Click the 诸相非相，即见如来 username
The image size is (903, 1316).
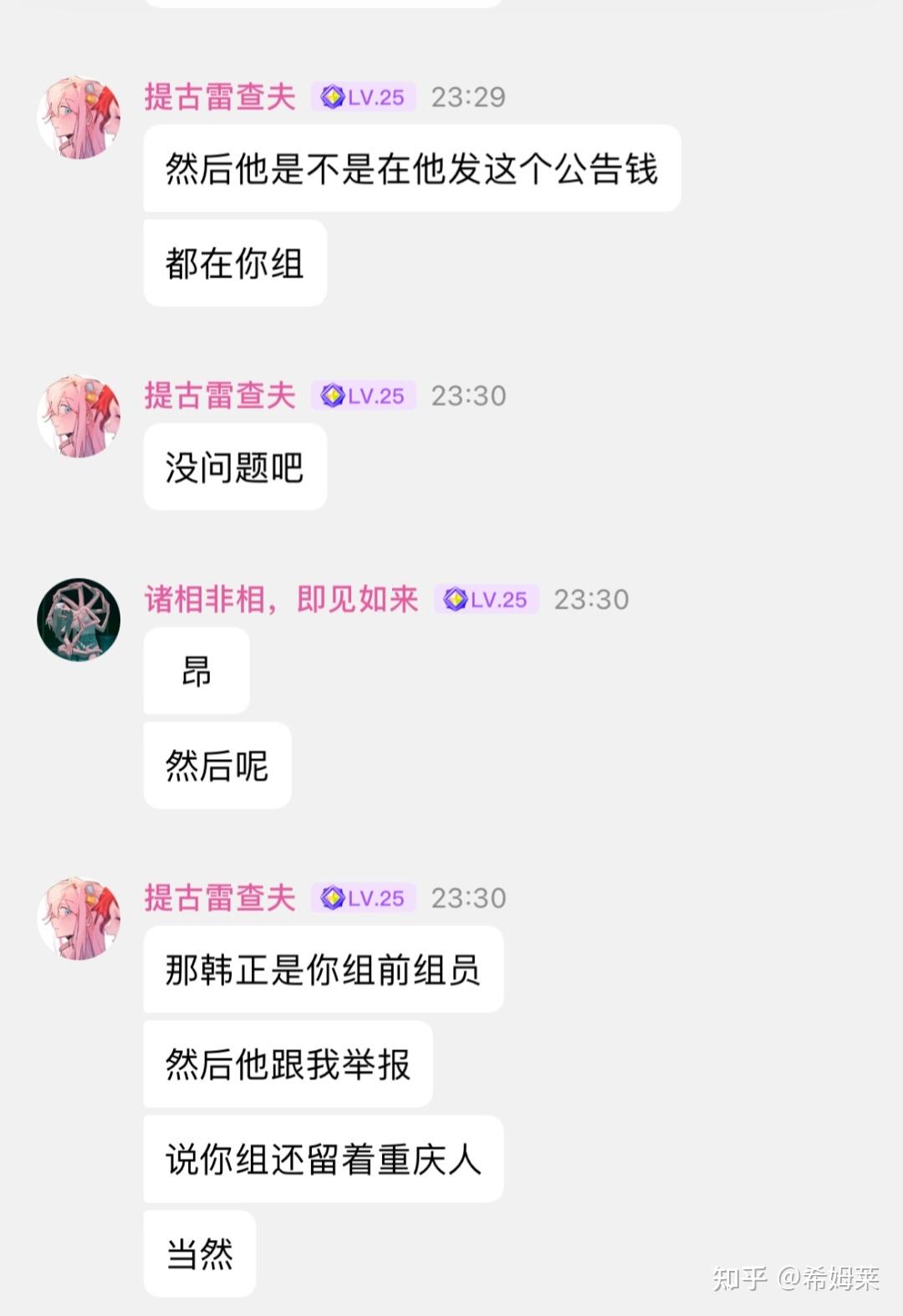pyautogui.click(x=280, y=599)
